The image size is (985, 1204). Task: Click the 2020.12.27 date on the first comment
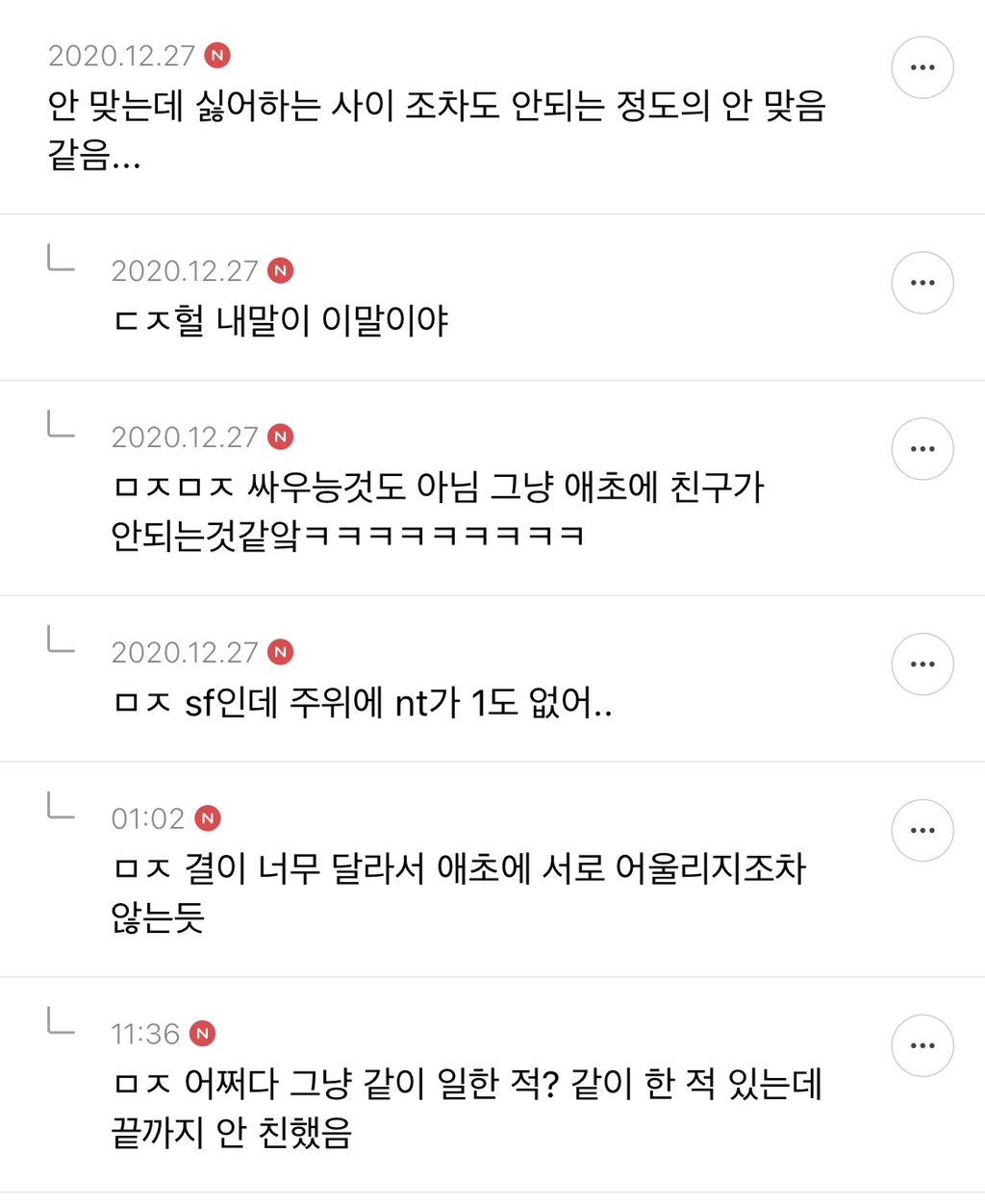pyautogui.click(x=120, y=56)
